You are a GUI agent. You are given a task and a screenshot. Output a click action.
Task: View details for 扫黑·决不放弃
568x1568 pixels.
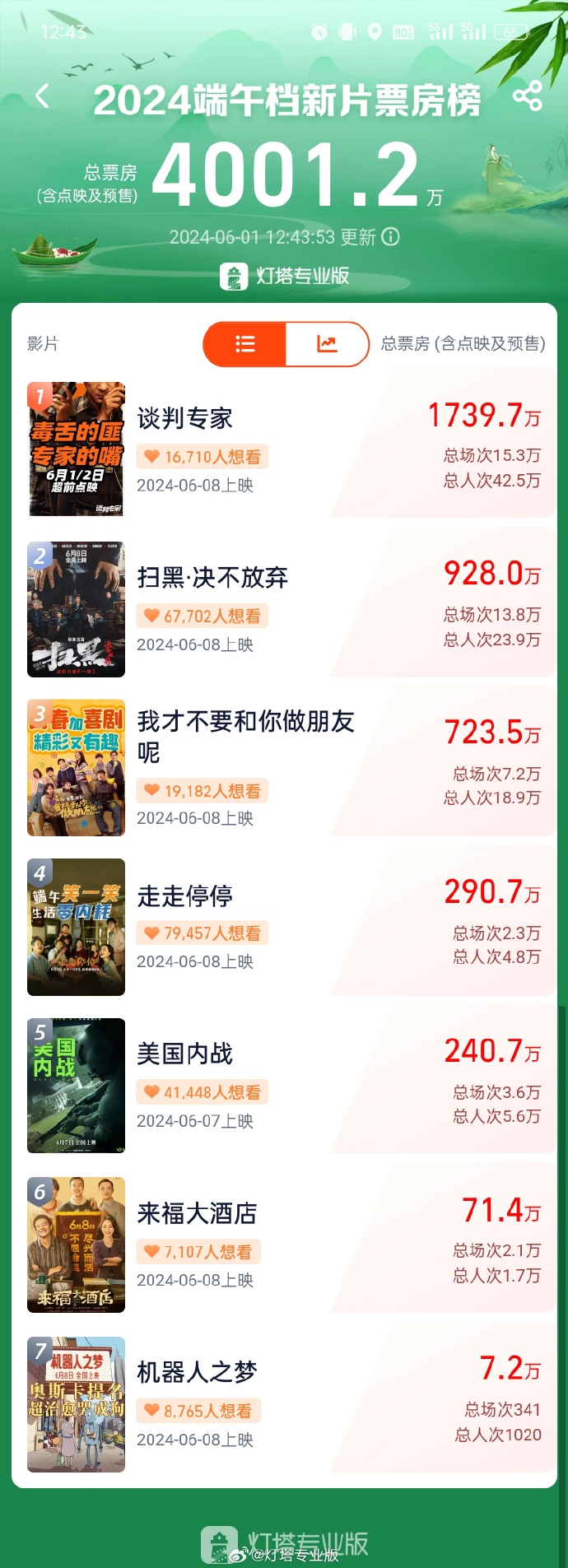pyautogui.click(x=212, y=578)
